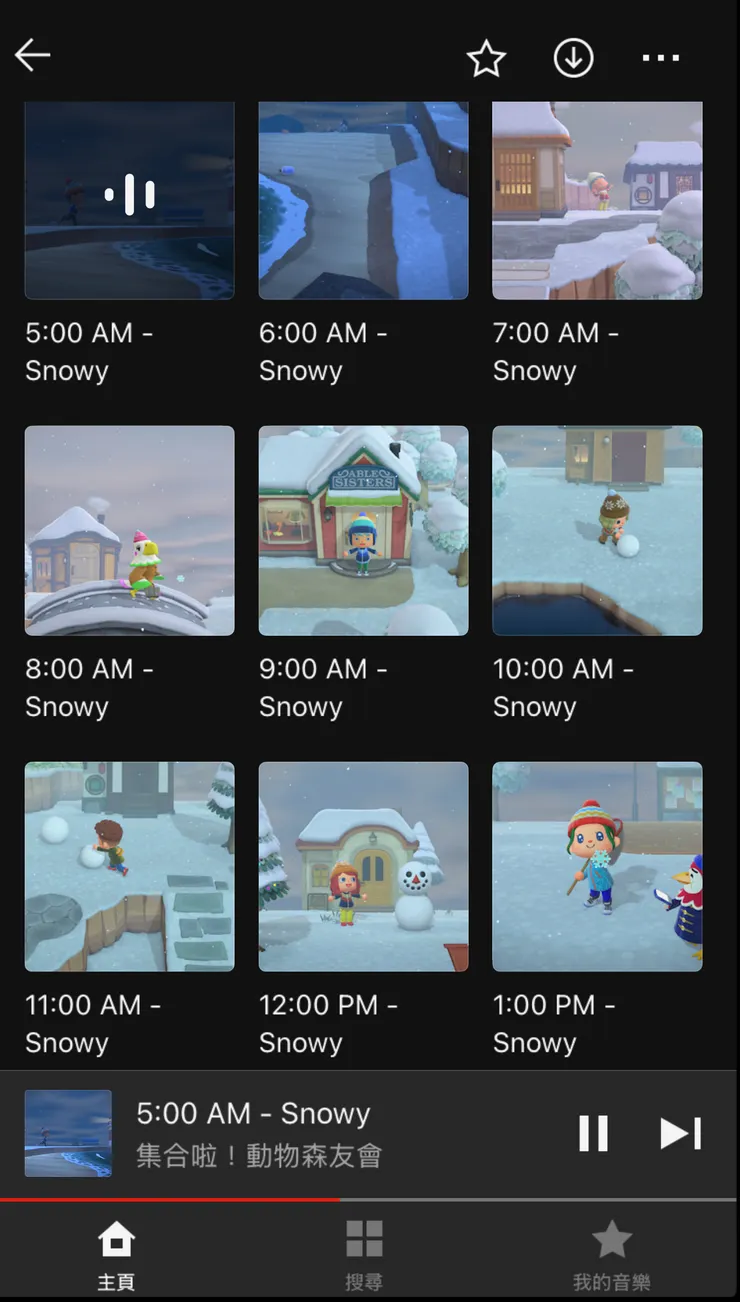This screenshot has width=740, height=1302.
Task: Open the now playing bar for 5:00 AM - Snowy
Action: tap(300, 1134)
